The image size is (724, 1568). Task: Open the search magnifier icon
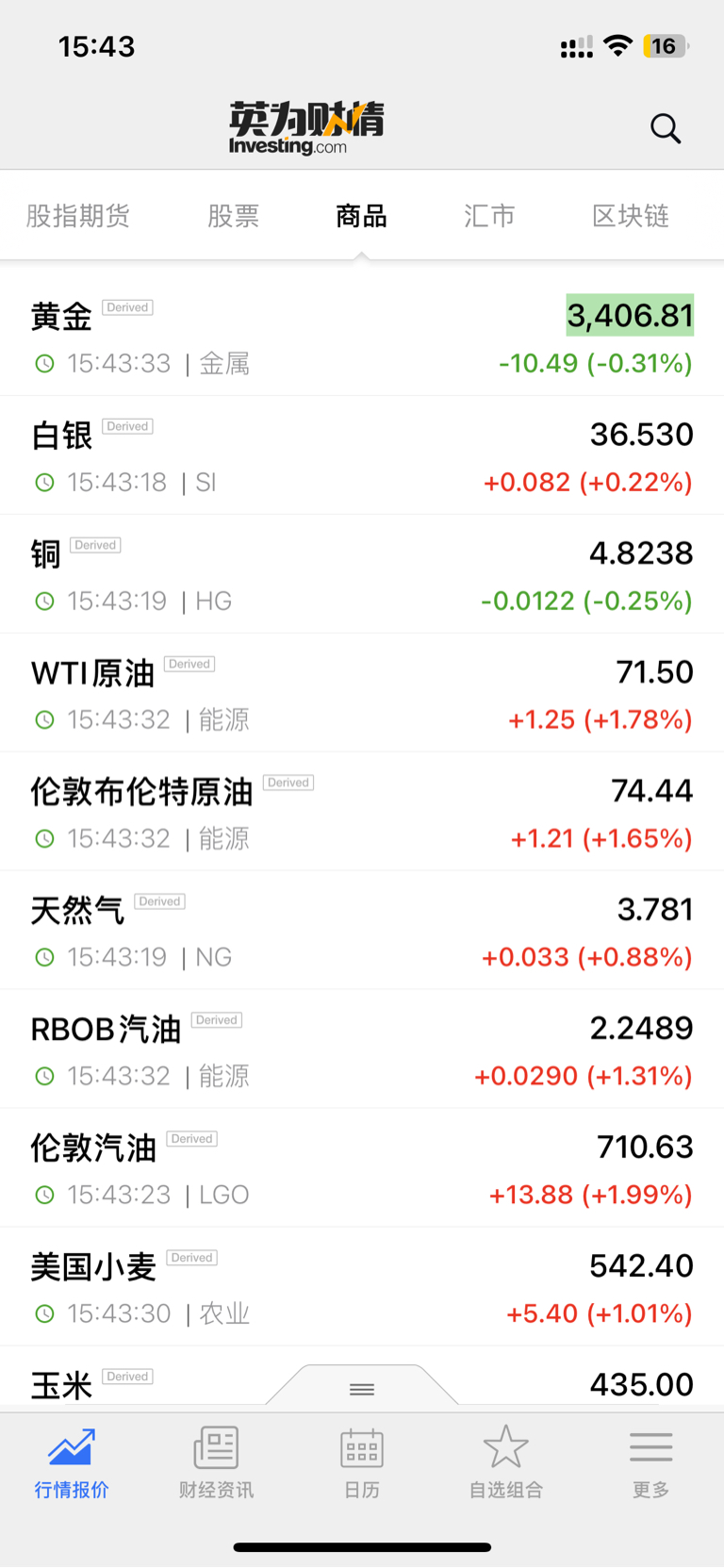(x=666, y=128)
